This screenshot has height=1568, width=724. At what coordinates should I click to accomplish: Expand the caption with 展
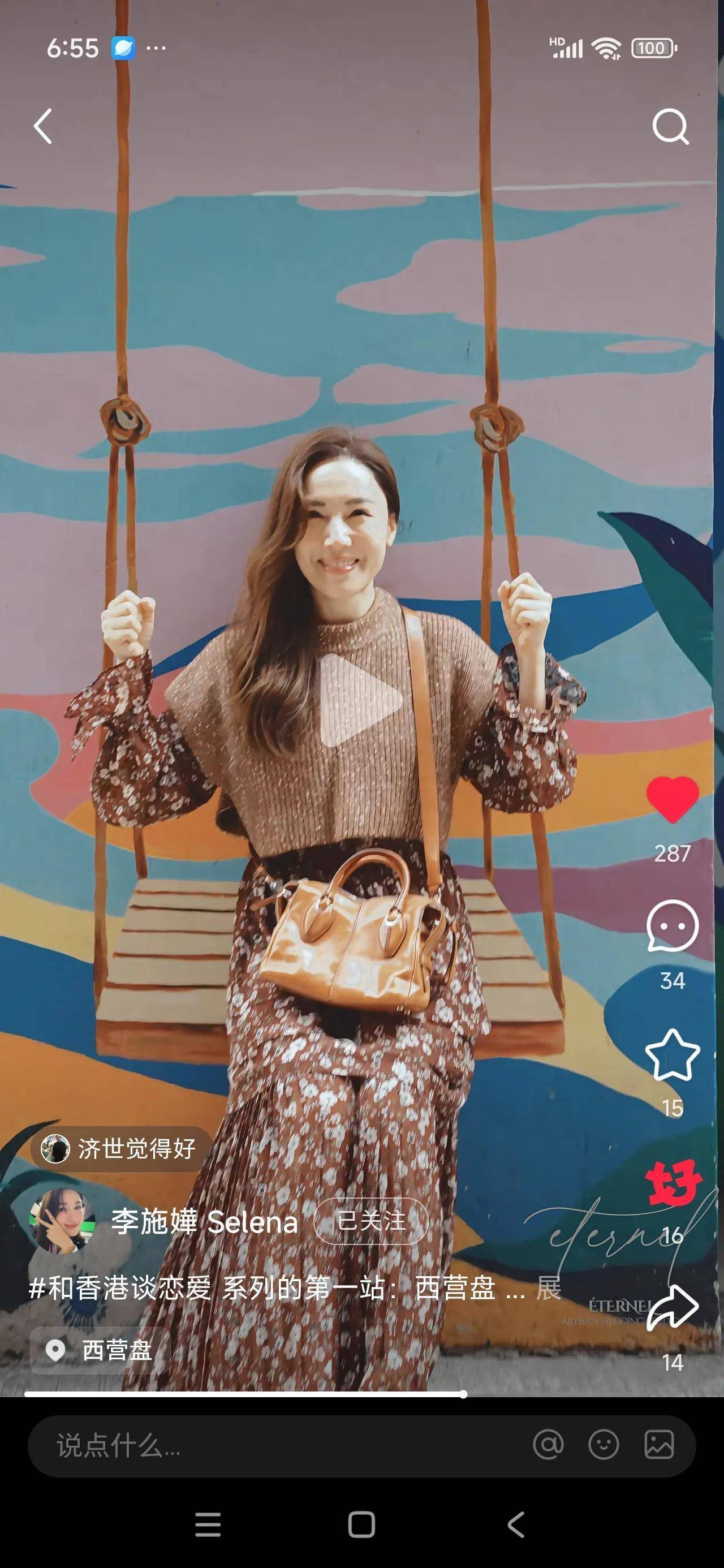tap(548, 1289)
